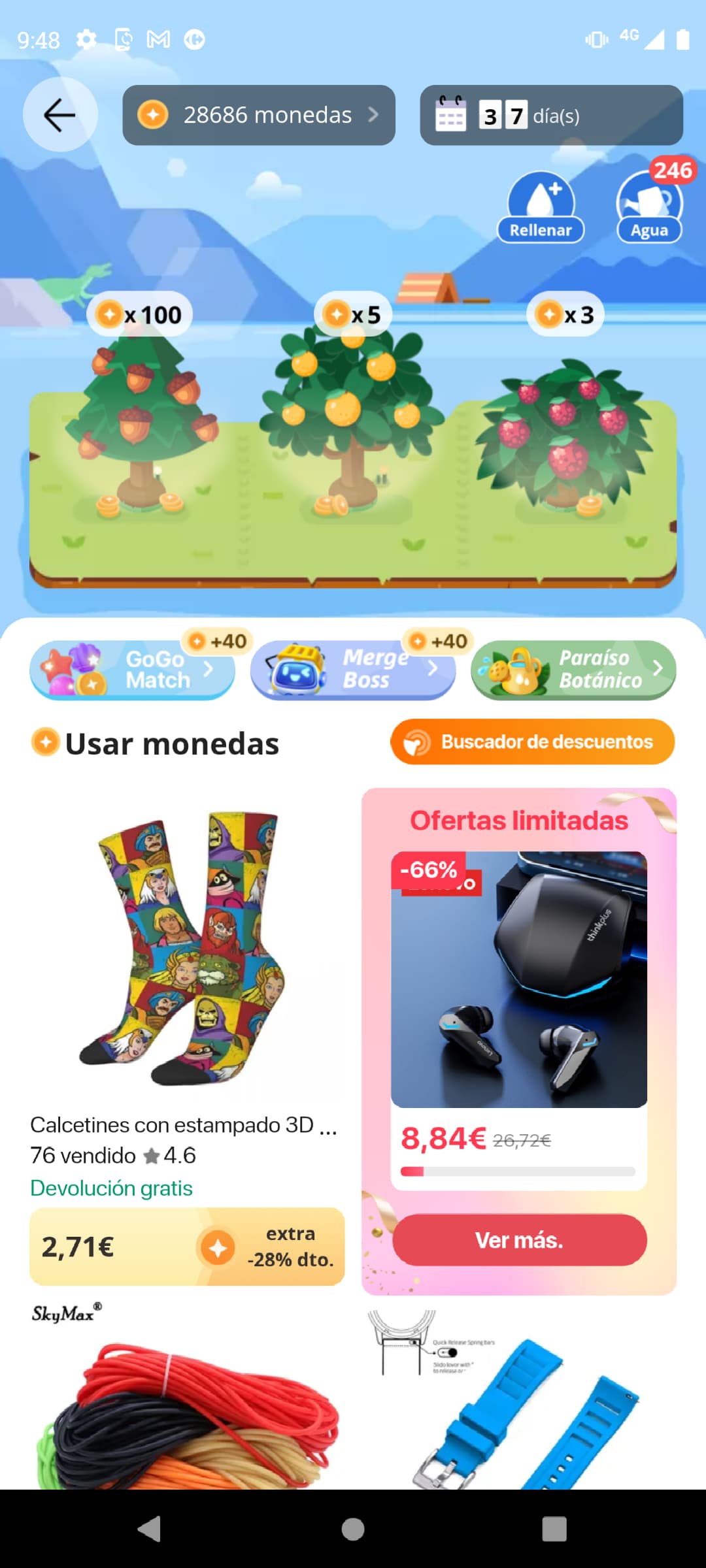The height and width of the screenshot is (1568, 706).
Task: Open the 37 día(s) calendar streak
Action: [551, 115]
